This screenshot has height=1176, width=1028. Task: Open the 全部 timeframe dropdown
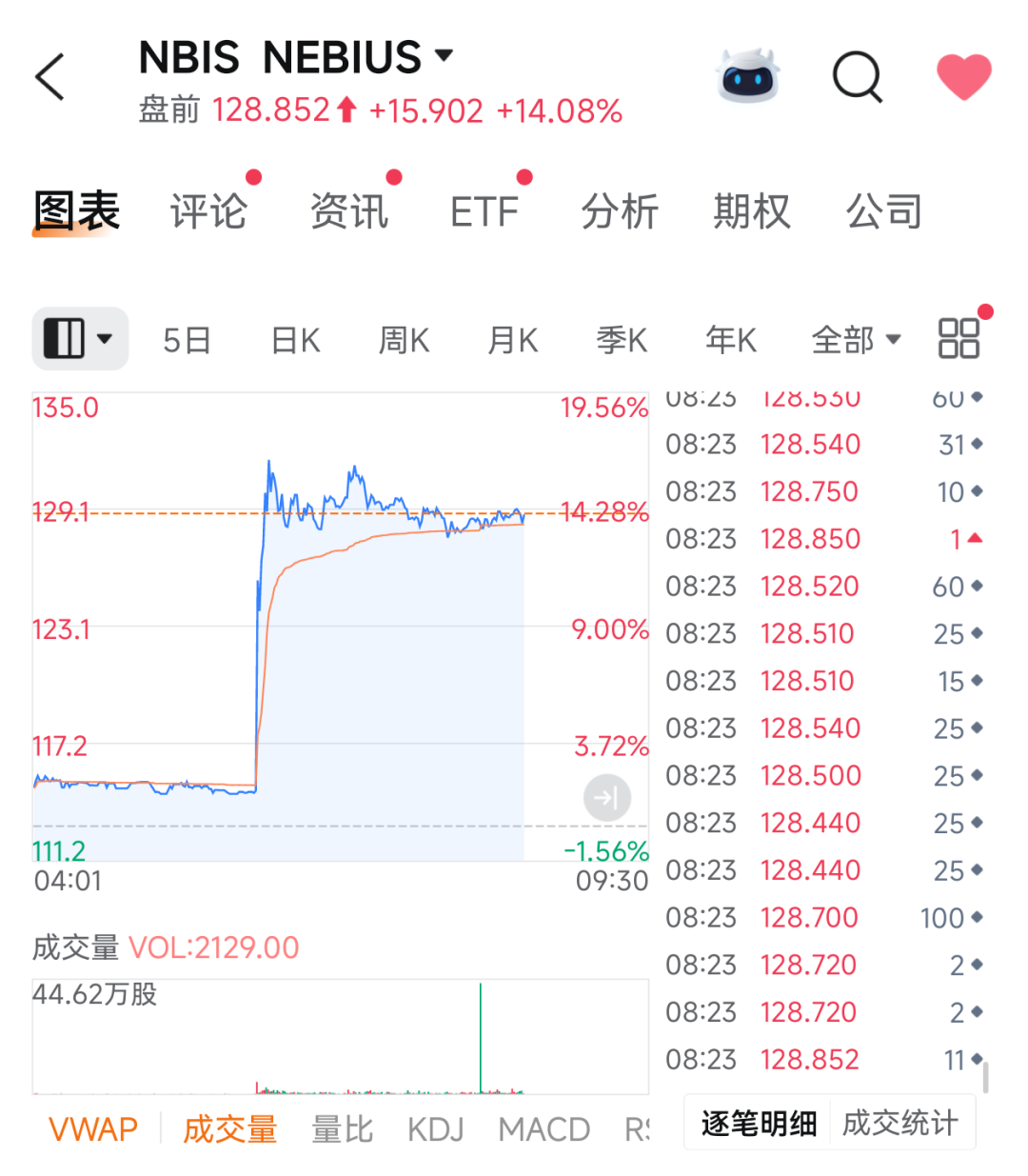click(854, 339)
